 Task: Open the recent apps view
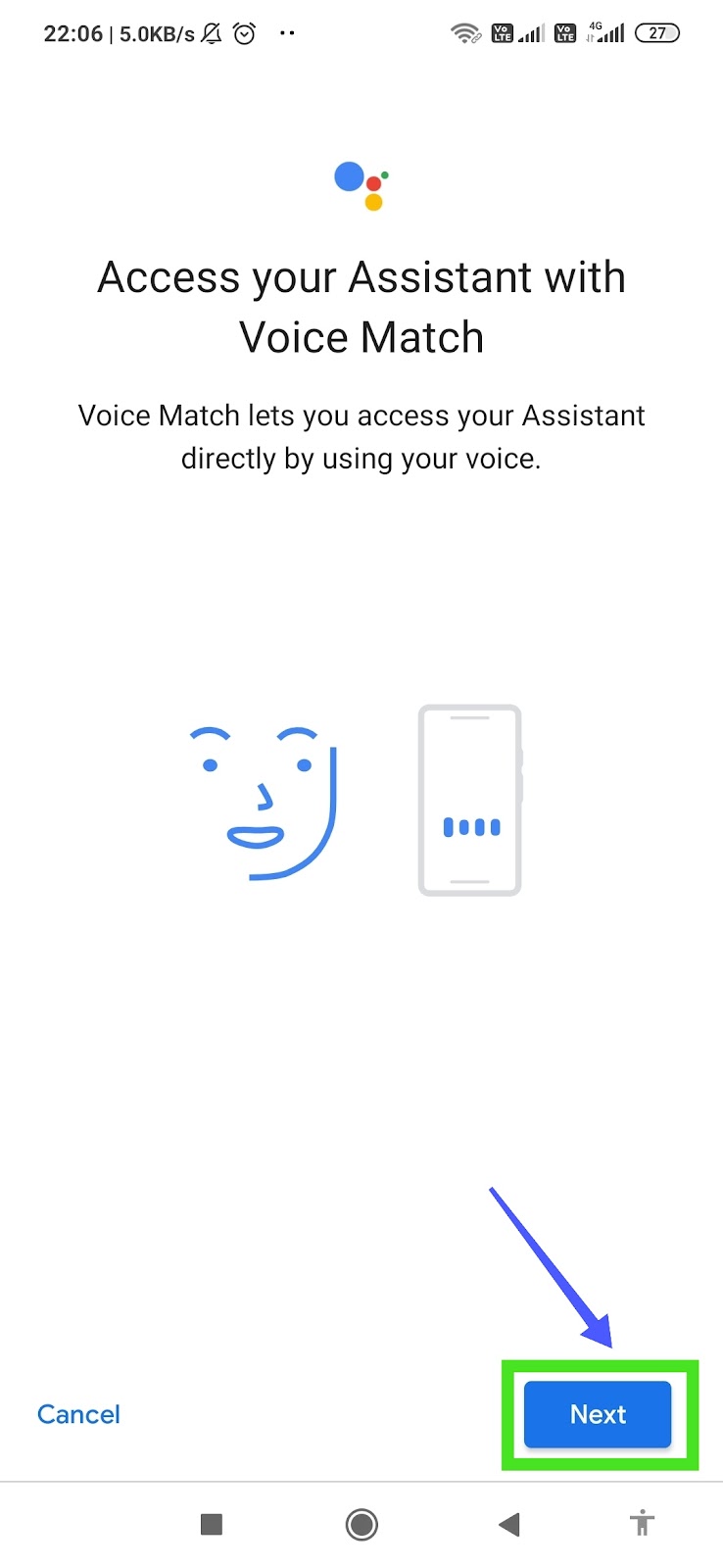point(212,1524)
